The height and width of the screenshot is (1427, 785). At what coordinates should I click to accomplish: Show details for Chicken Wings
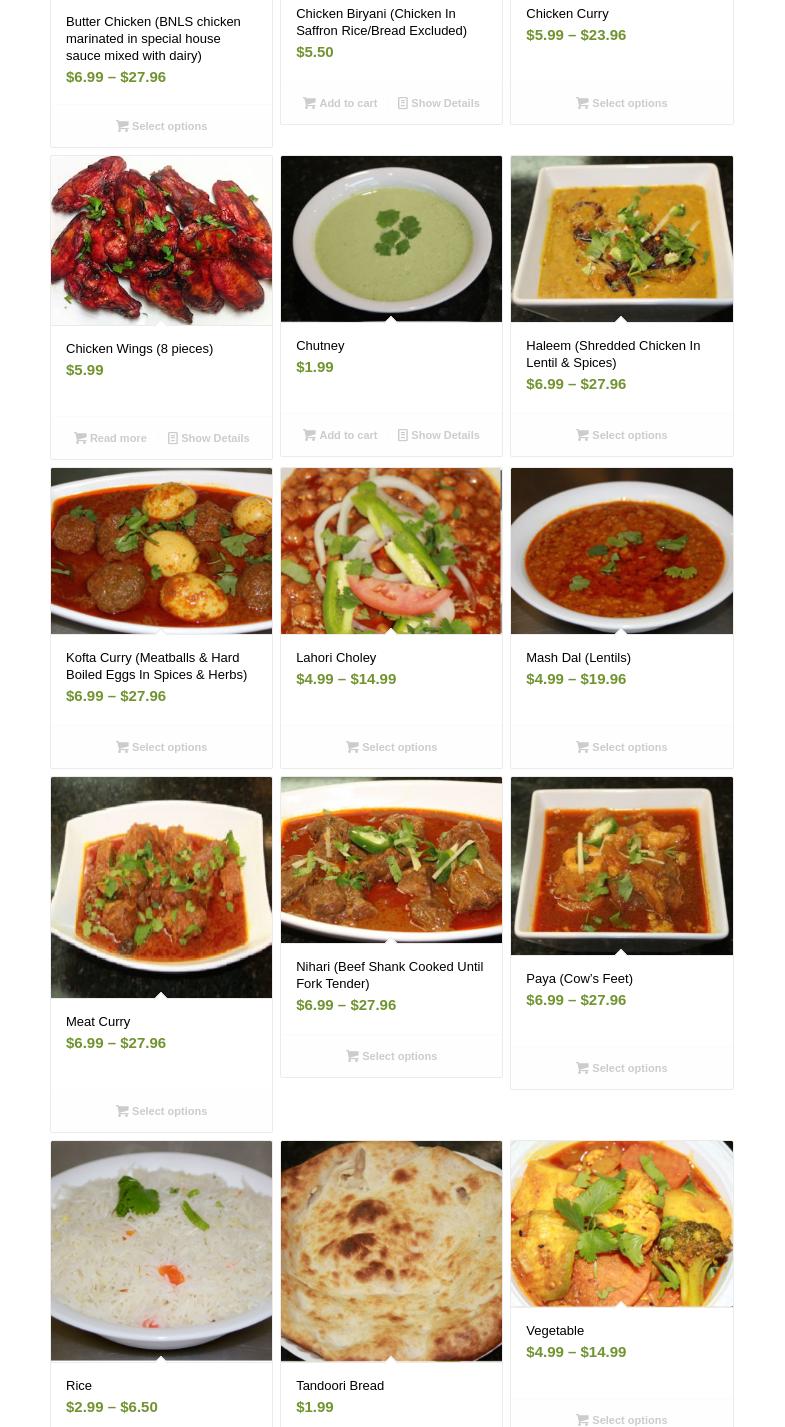[208, 438]
